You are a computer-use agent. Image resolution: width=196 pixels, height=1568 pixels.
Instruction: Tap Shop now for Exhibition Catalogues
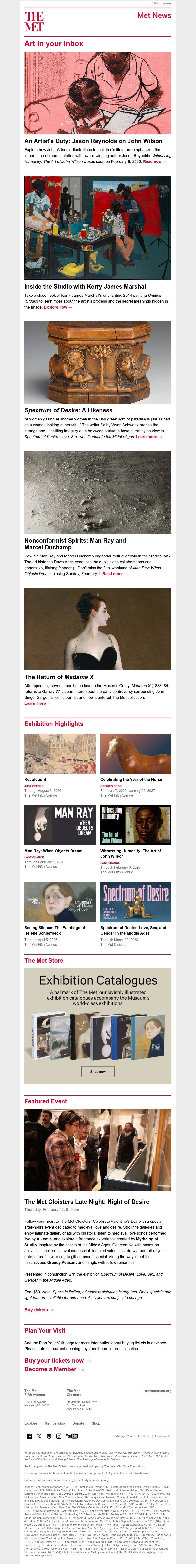98,1071
